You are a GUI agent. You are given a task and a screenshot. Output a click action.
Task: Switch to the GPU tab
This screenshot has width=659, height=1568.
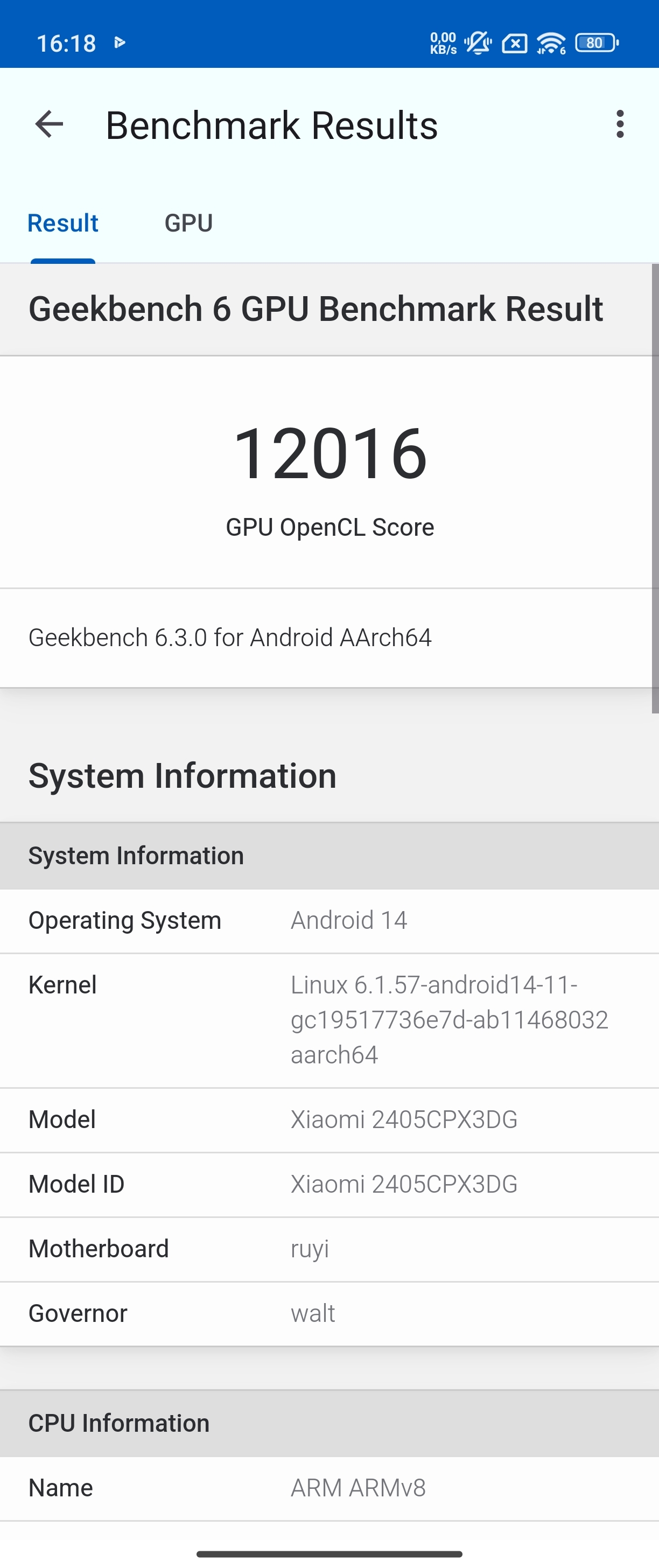click(188, 223)
